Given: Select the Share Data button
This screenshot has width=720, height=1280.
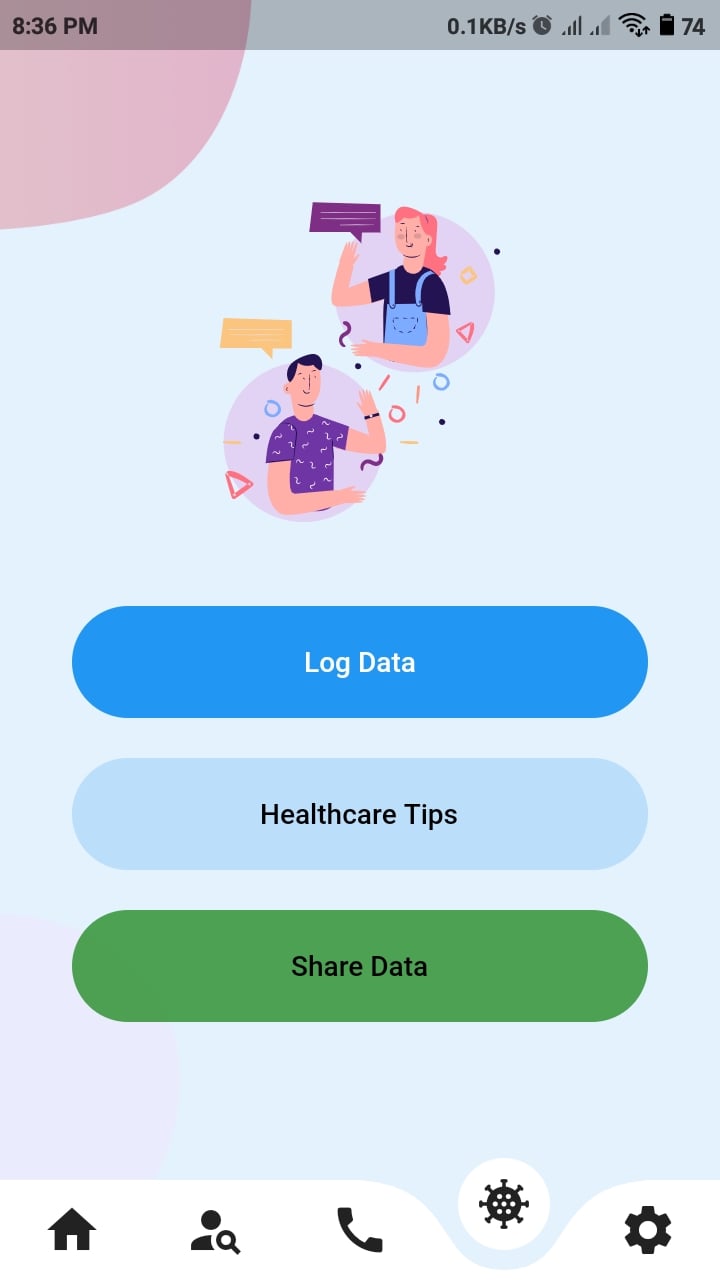Looking at the screenshot, I should pos(360,966).
